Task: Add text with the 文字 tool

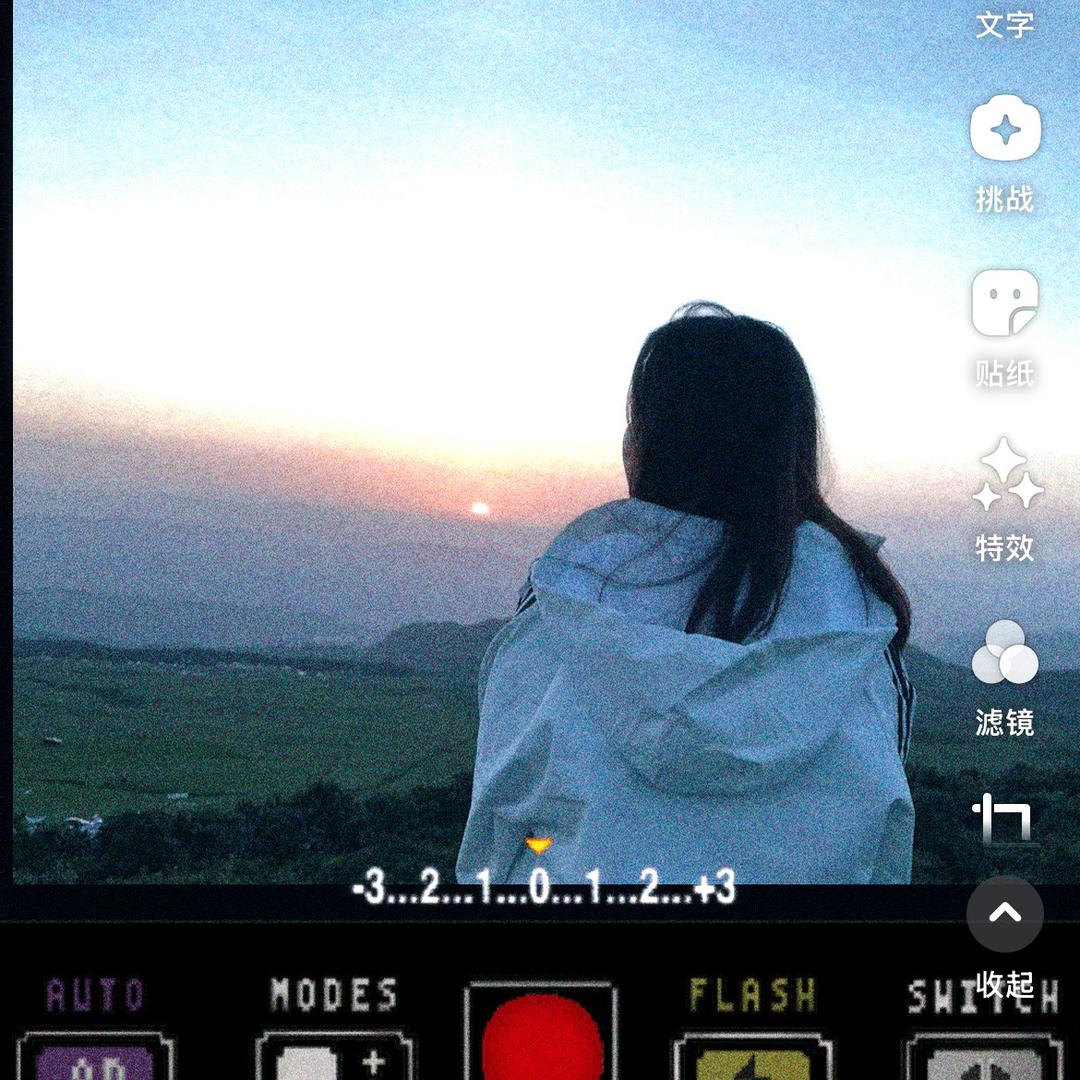Action: point(1004,22)
